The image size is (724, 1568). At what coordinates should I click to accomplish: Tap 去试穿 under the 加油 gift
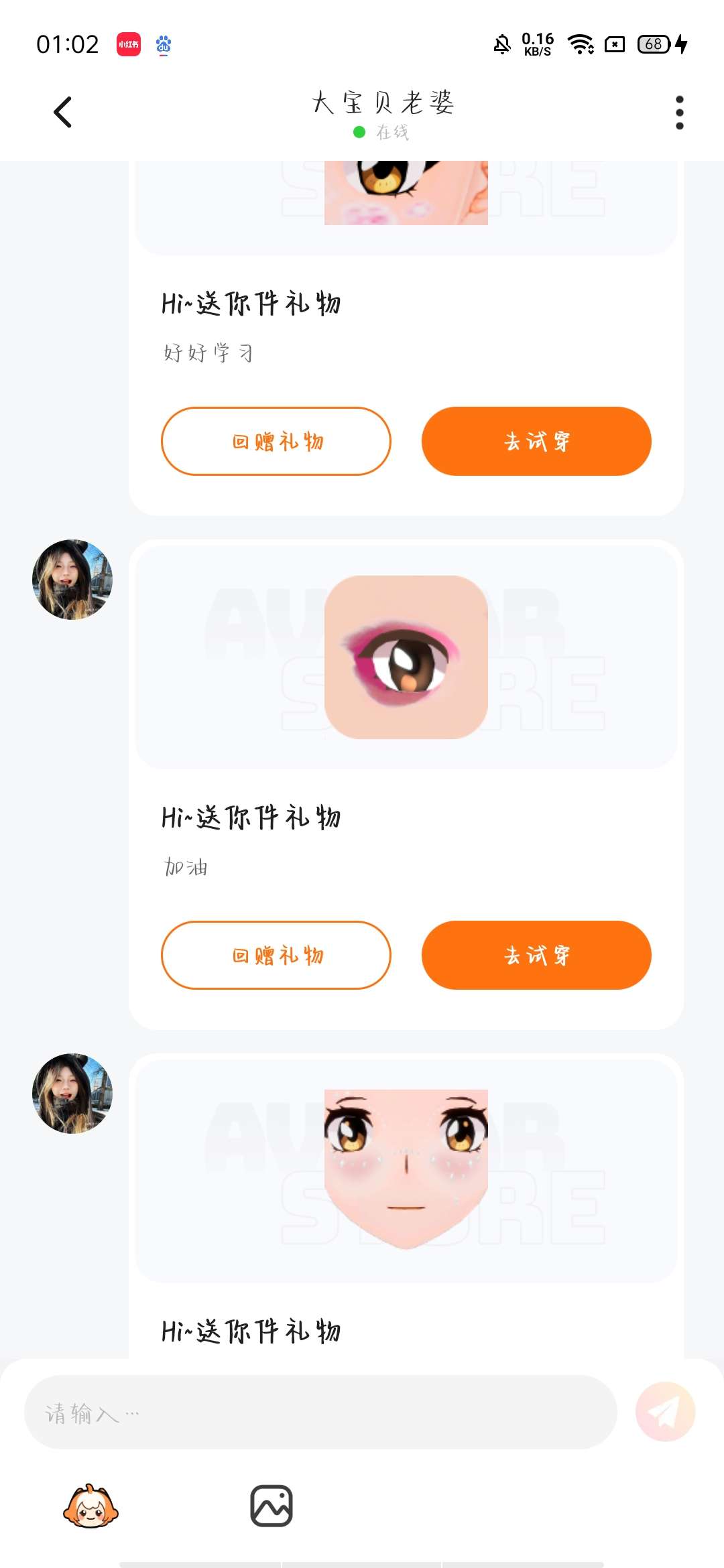pyautogui.click(x=536, y=955)
